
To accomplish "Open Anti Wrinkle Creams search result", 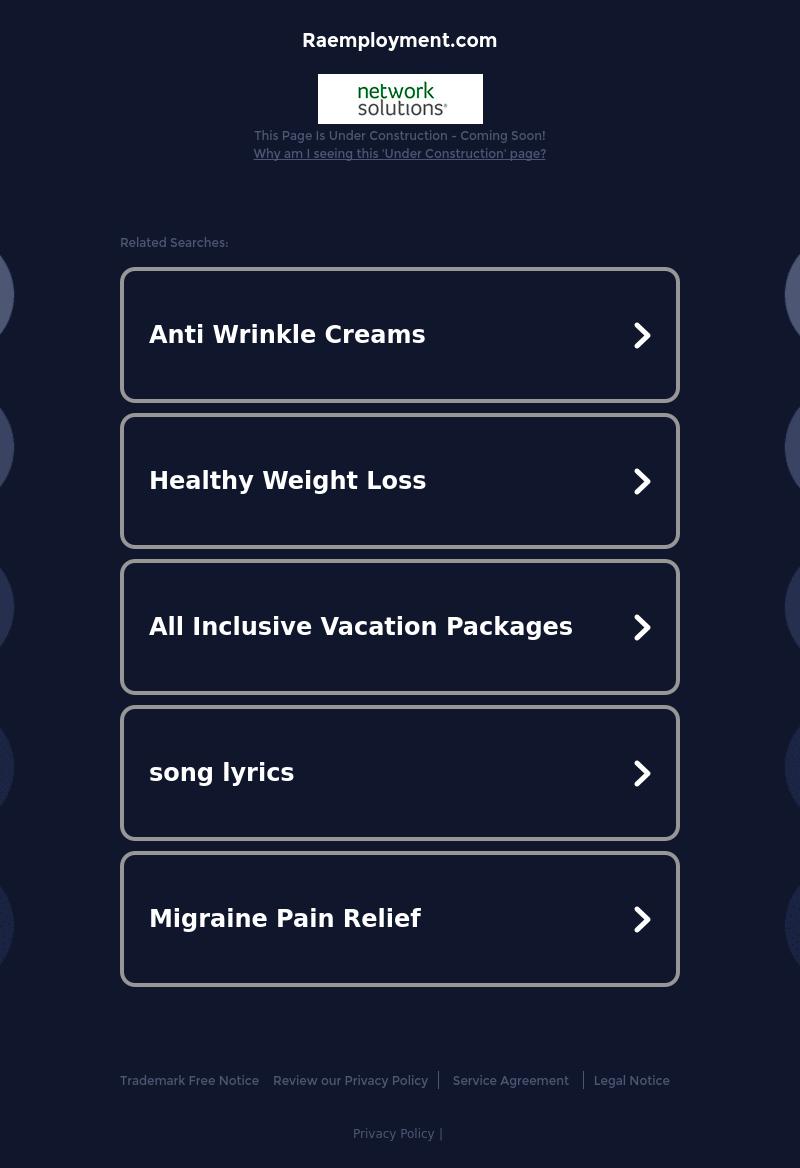I will [399, 335].
